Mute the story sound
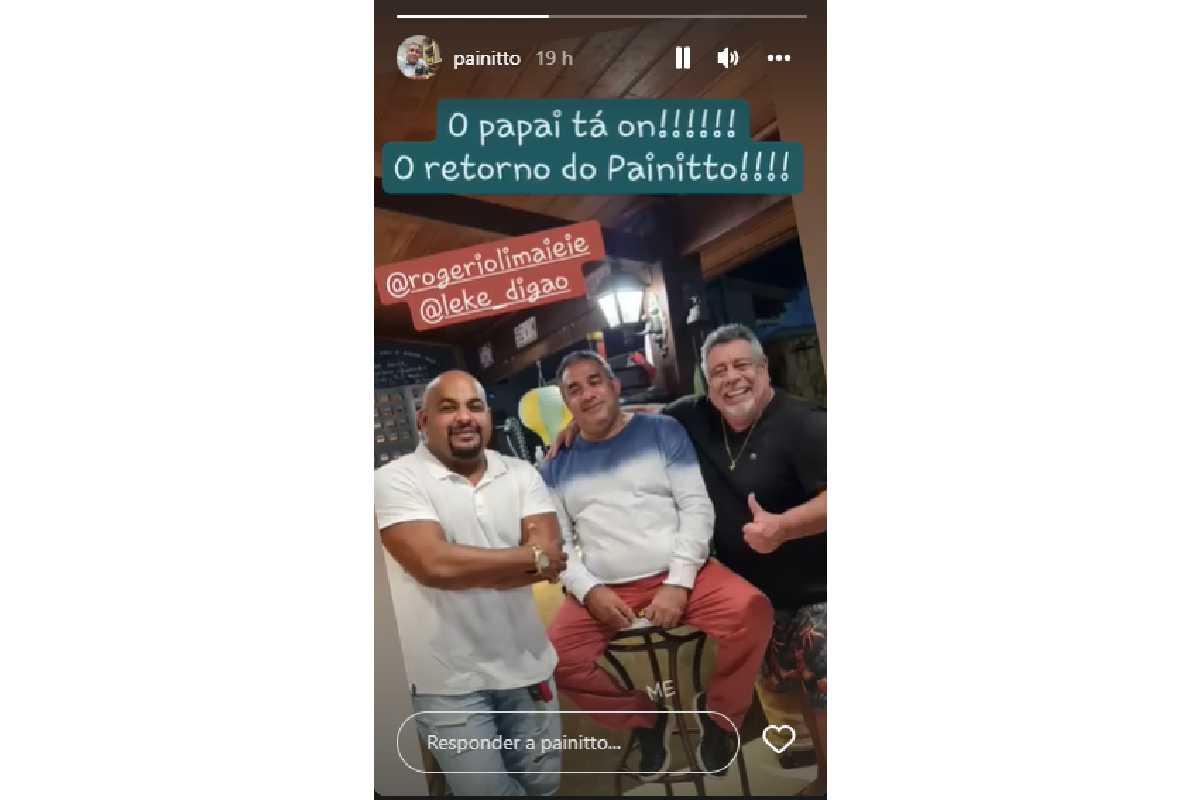This screenshot has width=1200, height=800. coord(728,58)
